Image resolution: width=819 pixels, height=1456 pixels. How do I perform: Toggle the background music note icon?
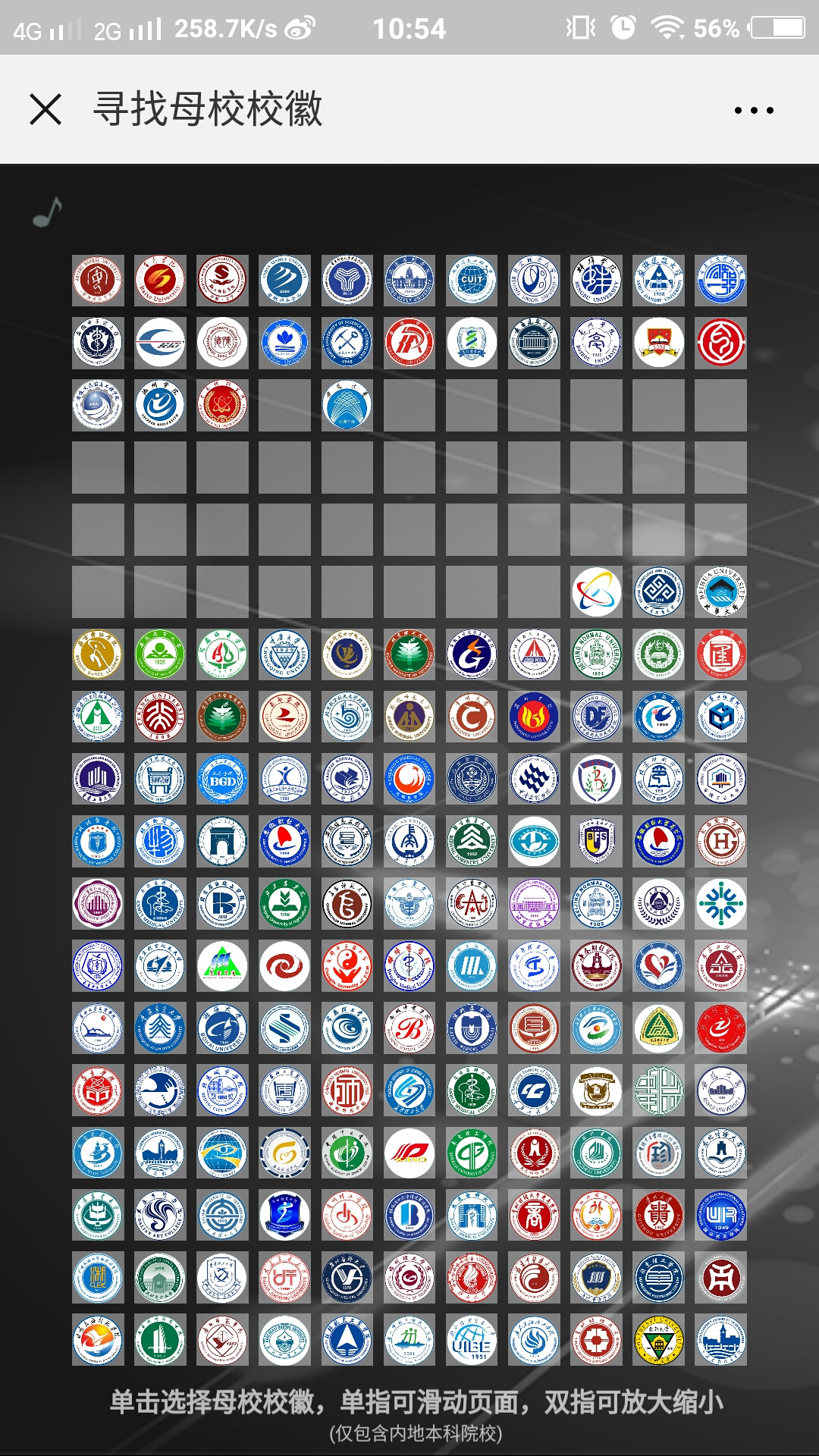point(47,213)
